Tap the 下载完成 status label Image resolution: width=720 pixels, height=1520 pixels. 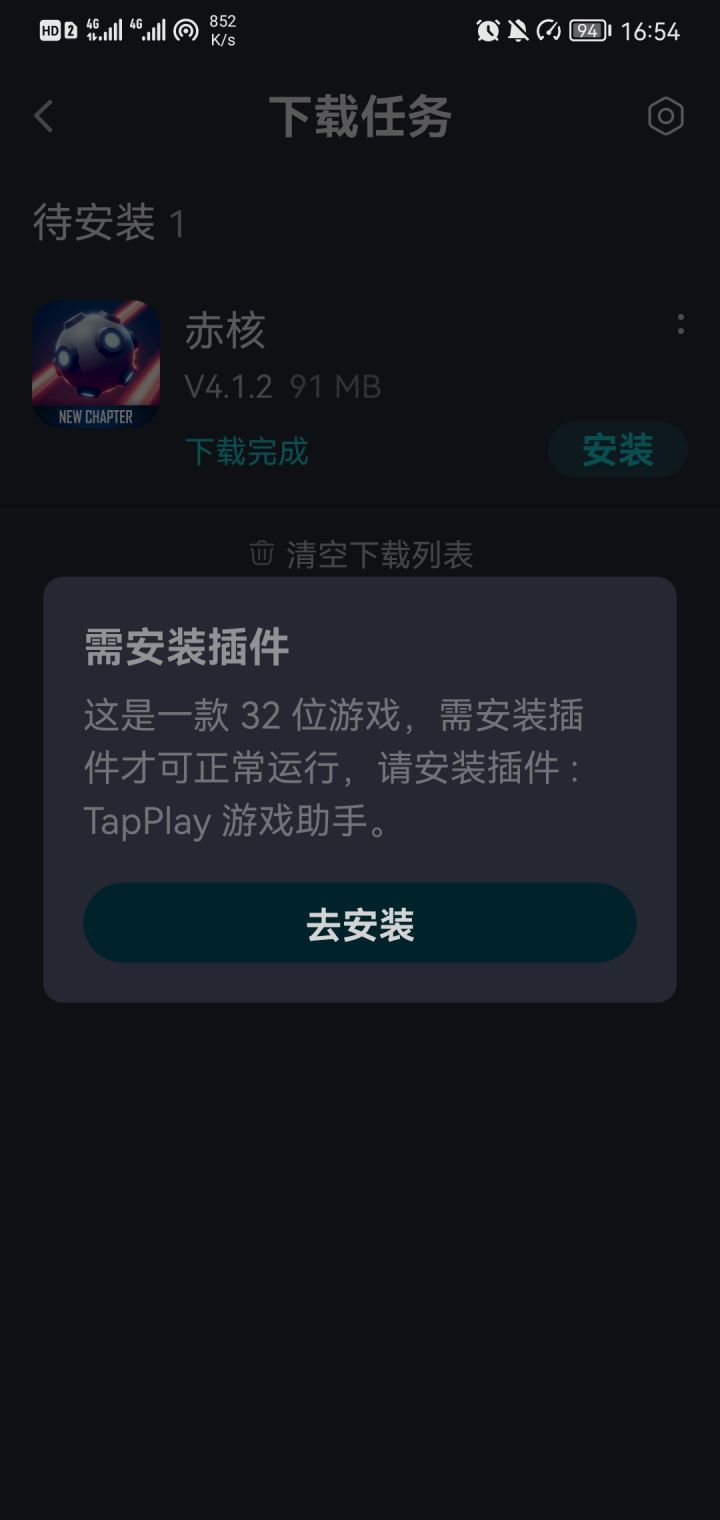coord(247,452)
